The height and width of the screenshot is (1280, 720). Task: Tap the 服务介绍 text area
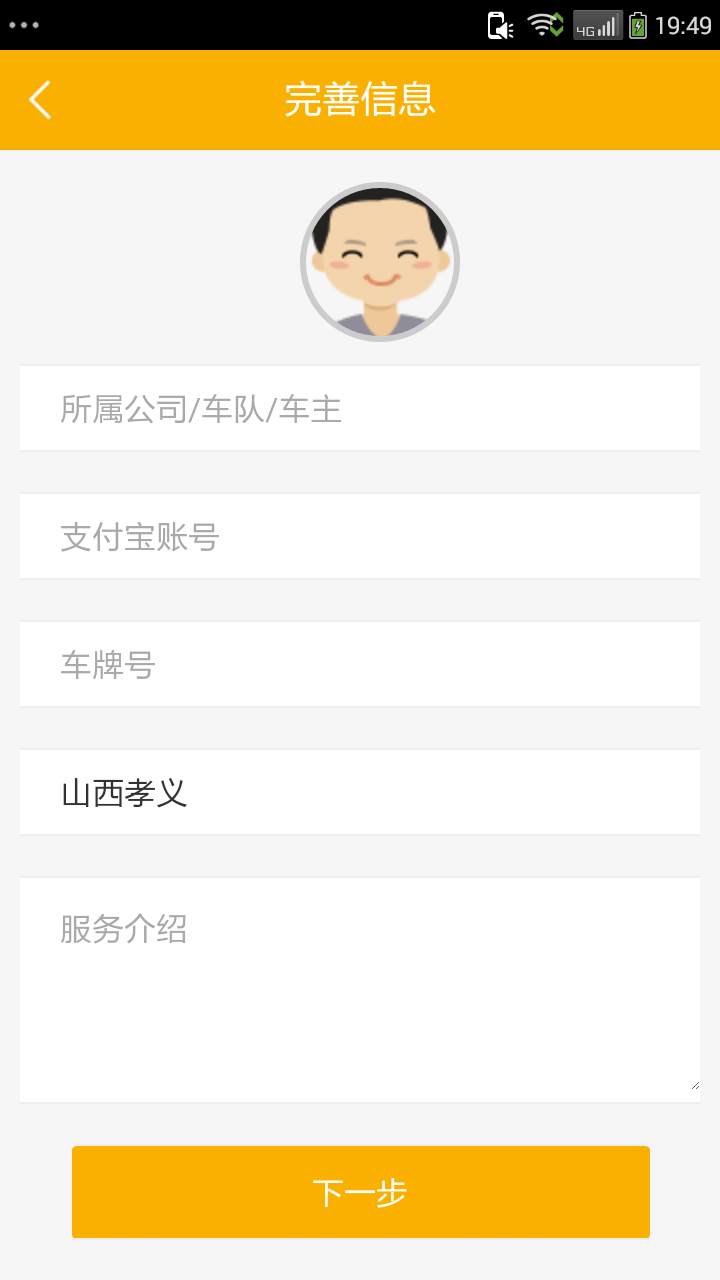tap(360, 990)
